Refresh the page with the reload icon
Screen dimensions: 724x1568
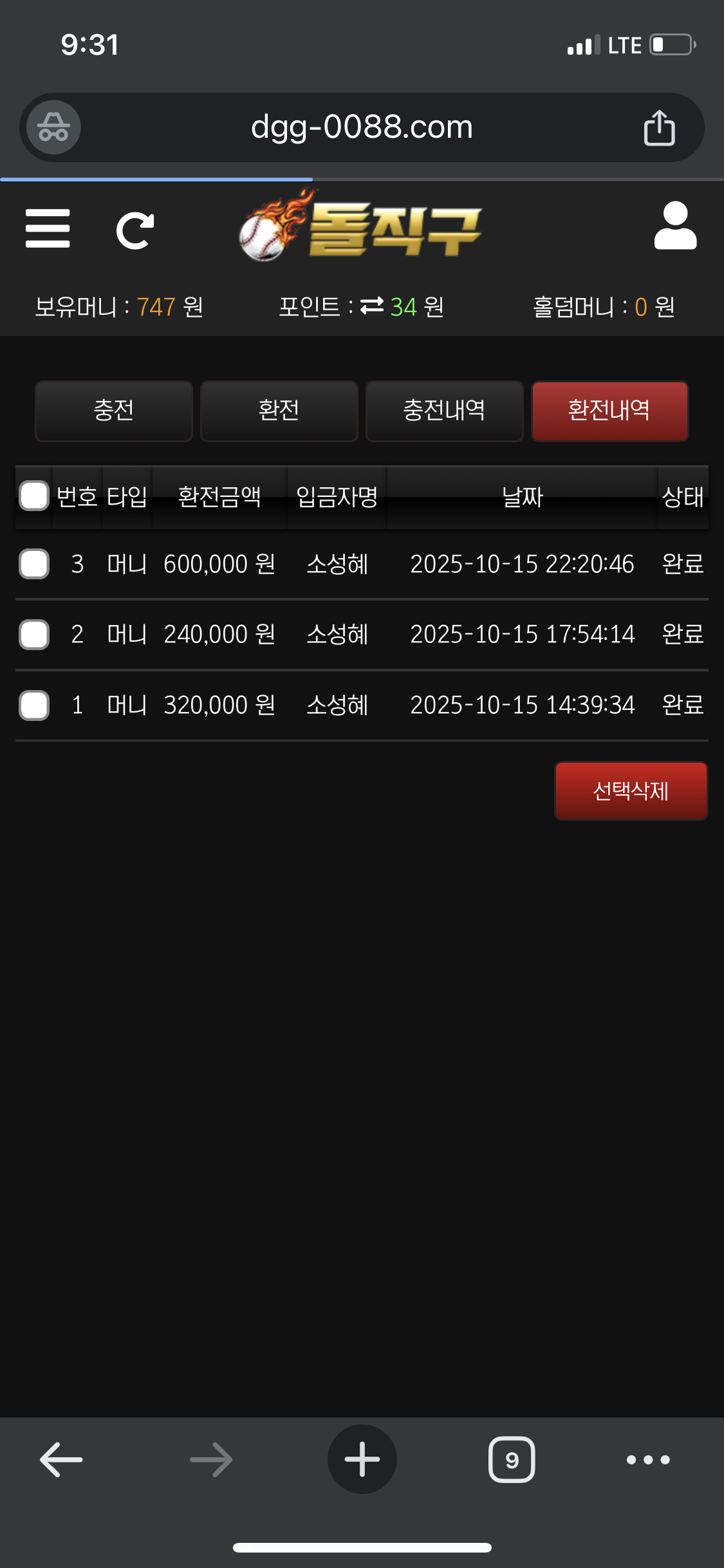coord(135,230)
